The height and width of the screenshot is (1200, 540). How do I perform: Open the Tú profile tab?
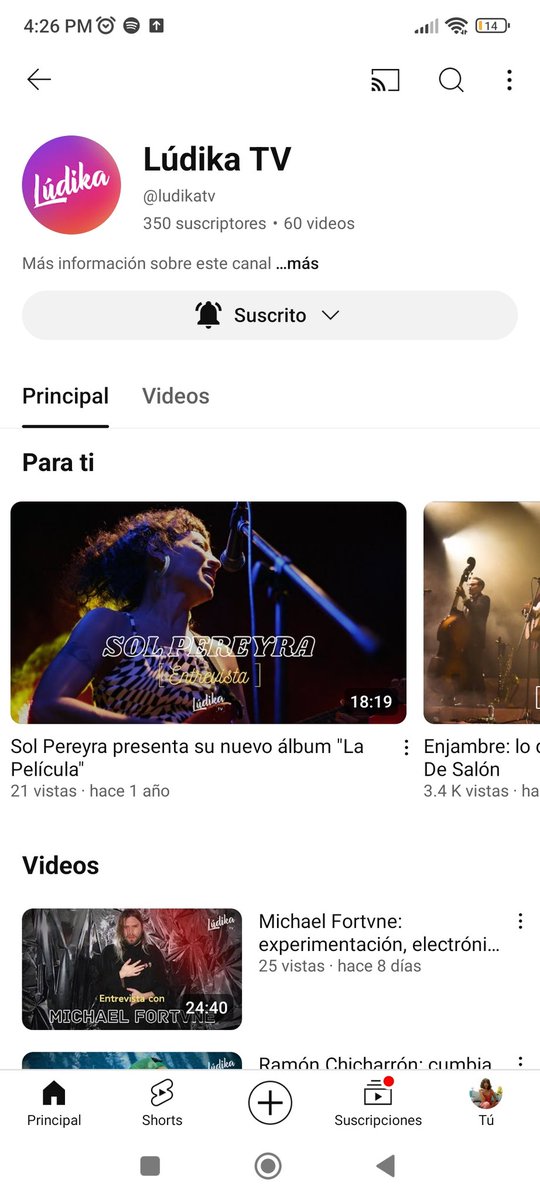(x=486, y=1104)
